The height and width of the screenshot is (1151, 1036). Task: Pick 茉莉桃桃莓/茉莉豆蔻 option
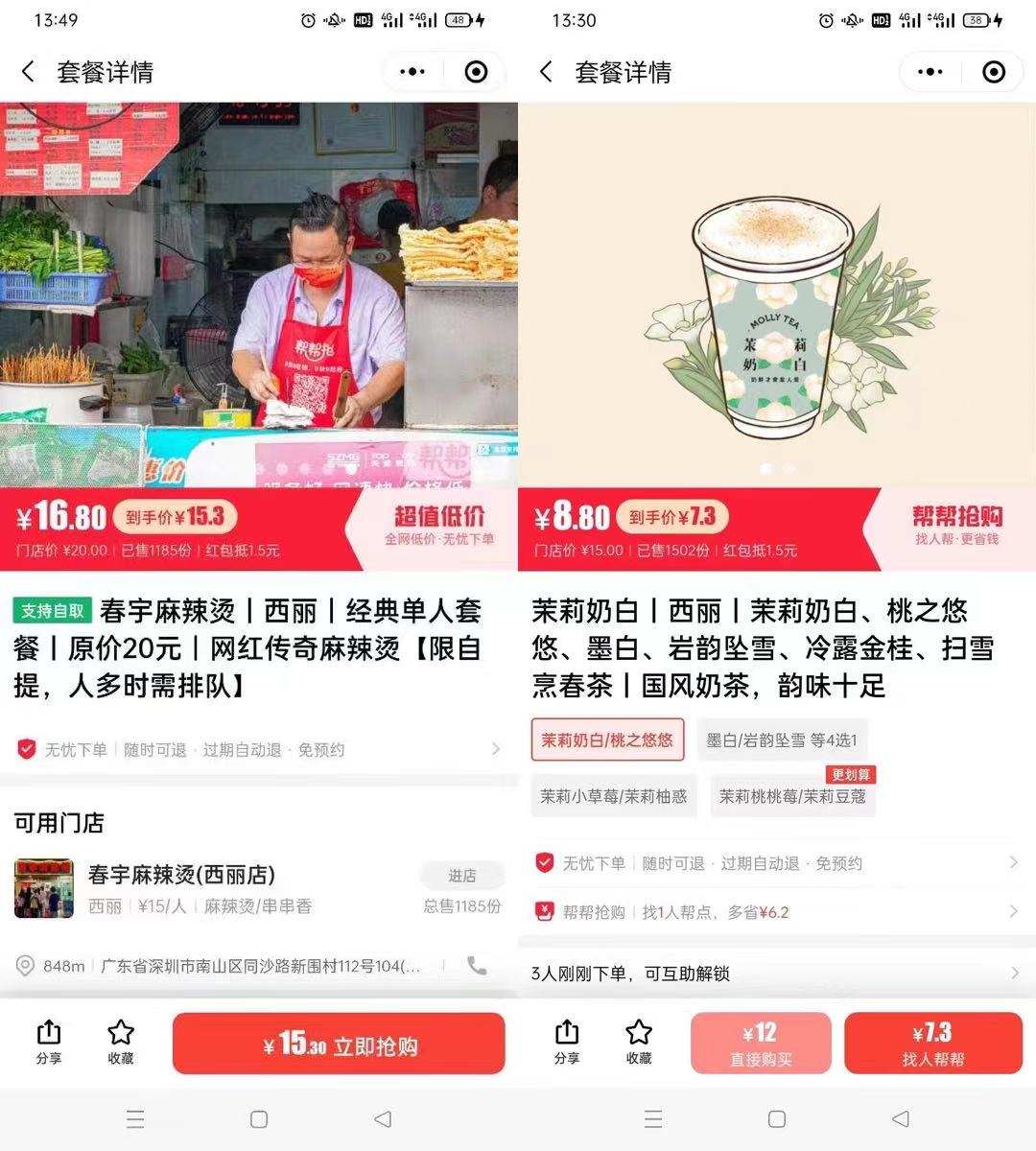(792, 796)
